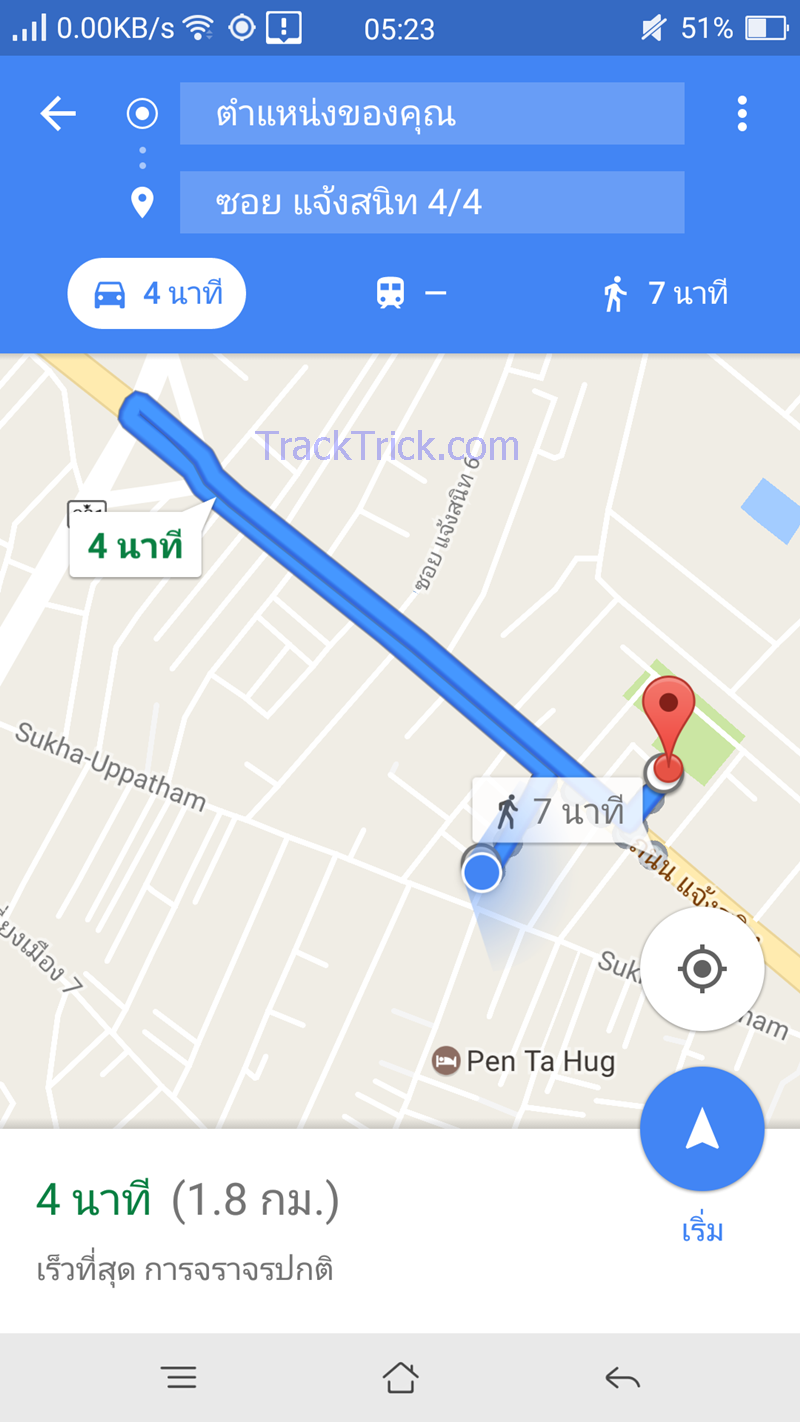The width and height of the screenshot is (800, 1422).
Task: Choose the 7 นาที walking route label on the map
Action: coord(558,811)
